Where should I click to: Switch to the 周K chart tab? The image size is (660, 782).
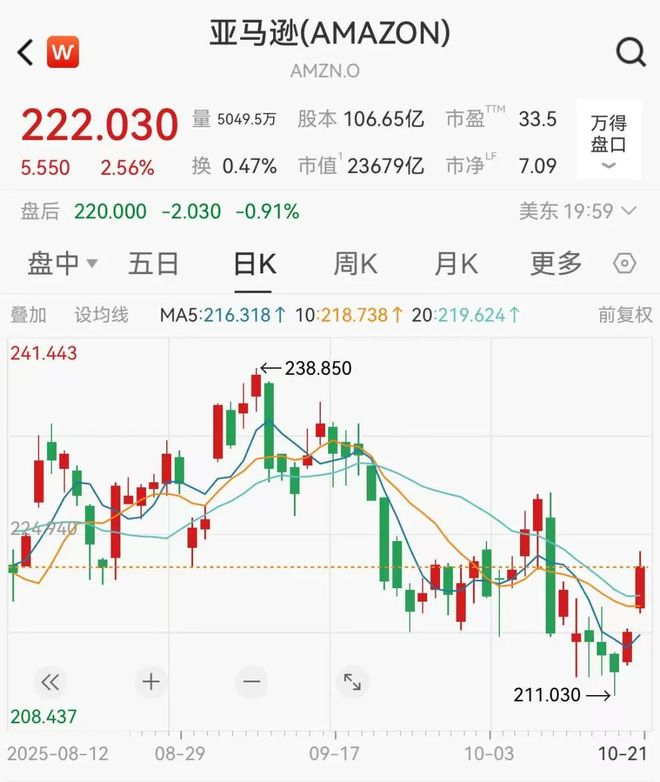click(355, 263)
